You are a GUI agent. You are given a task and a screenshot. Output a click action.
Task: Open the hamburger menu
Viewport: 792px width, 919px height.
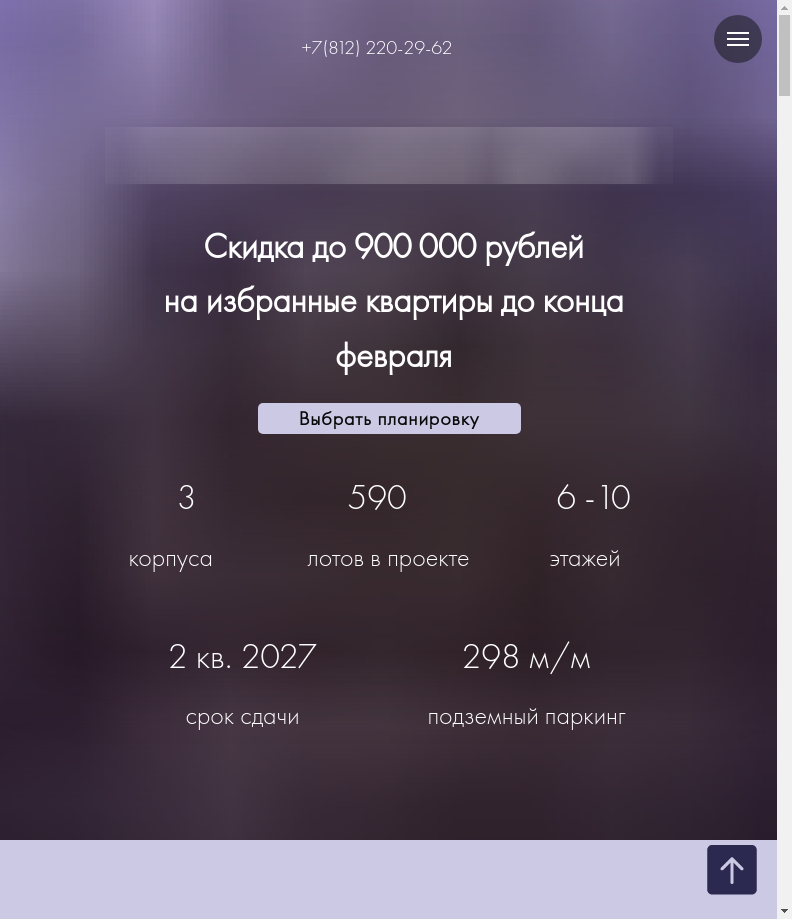[x=738, y=39]
